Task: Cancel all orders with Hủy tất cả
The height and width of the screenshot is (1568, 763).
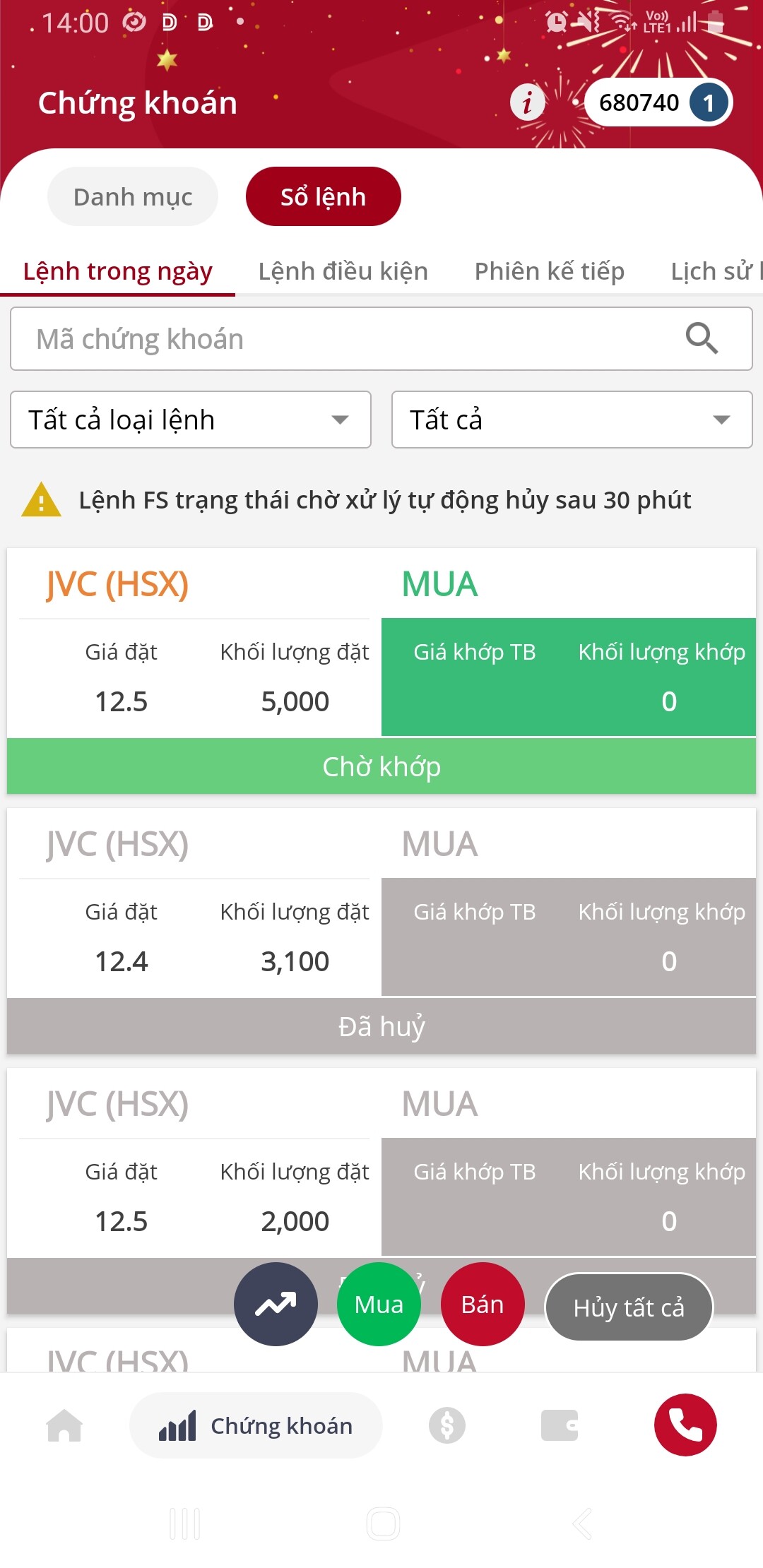Action: point(629,1307)
